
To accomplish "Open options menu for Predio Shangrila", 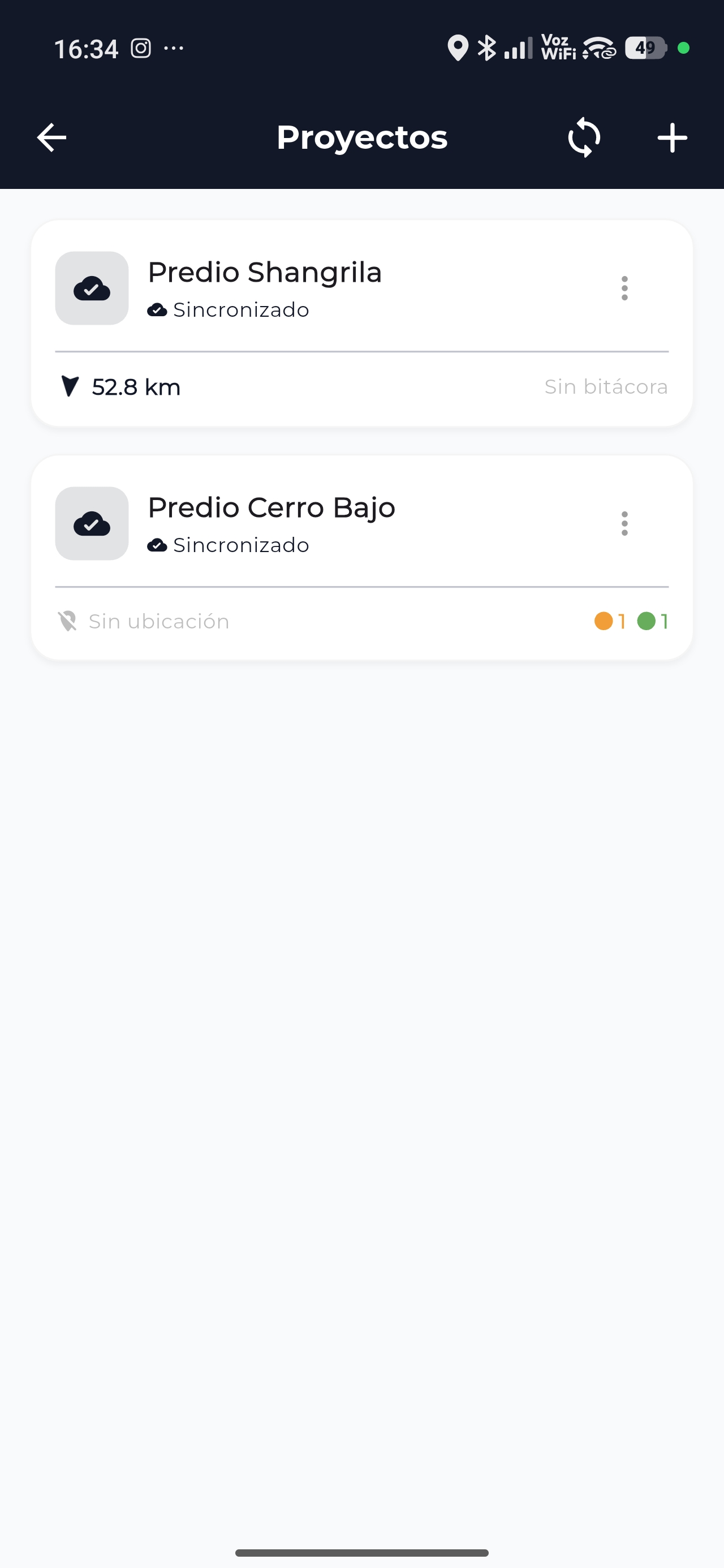I will point(624,288).
